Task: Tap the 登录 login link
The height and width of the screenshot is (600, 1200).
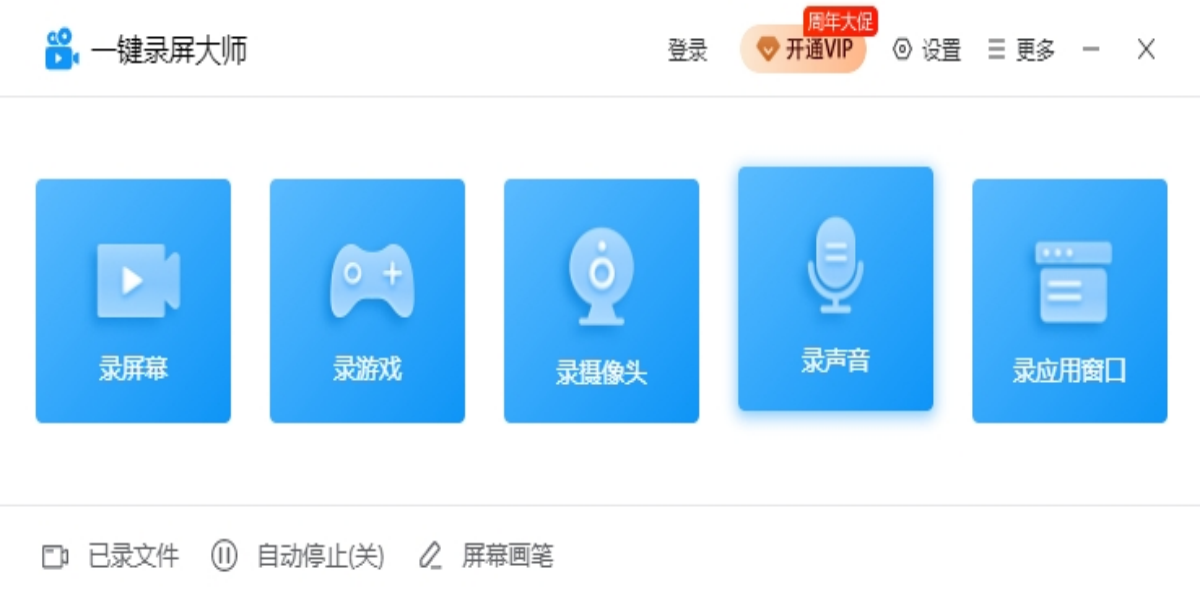Action: (x=687, y=50)
